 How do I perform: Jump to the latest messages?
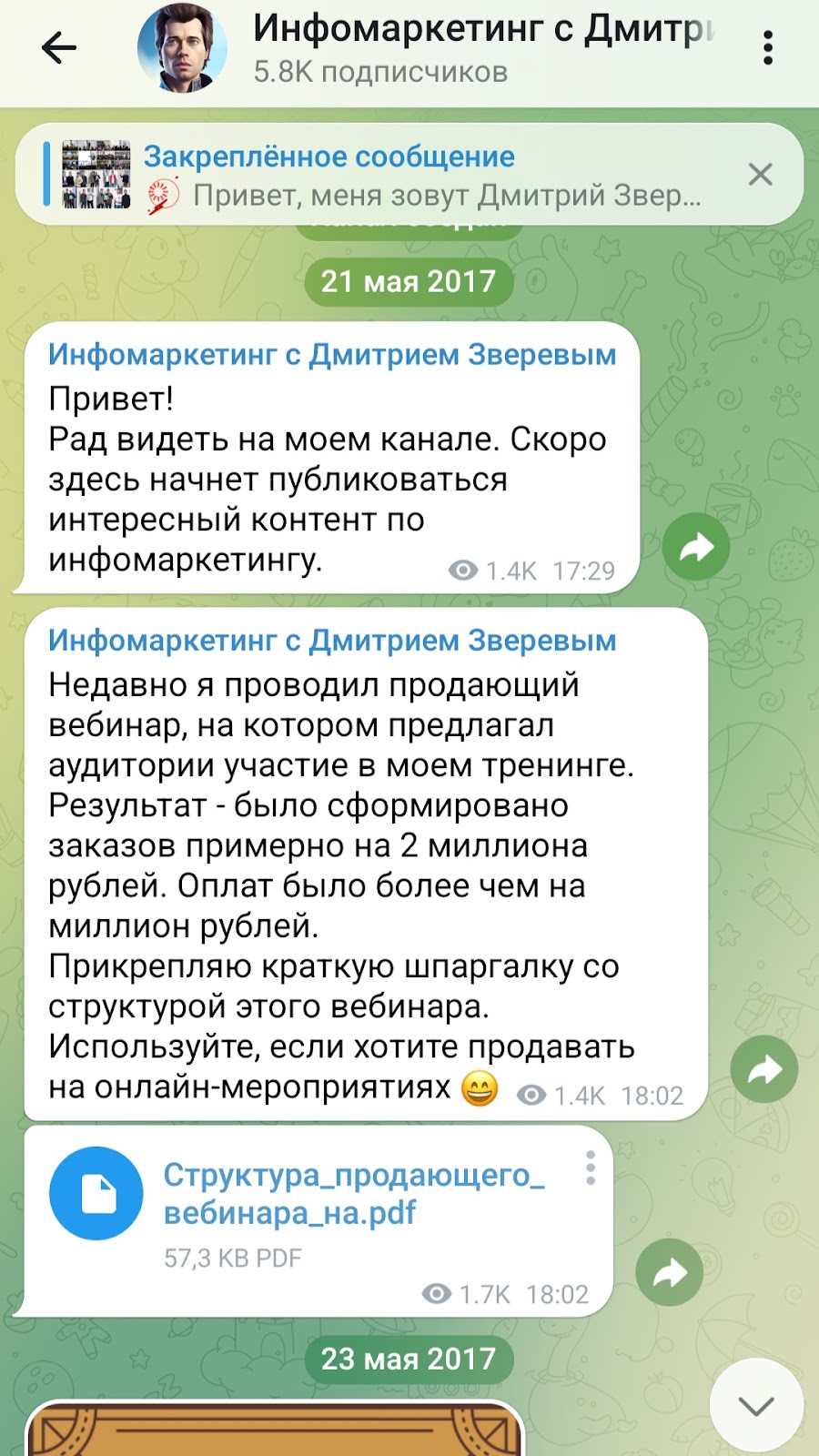click(756, 1406)
